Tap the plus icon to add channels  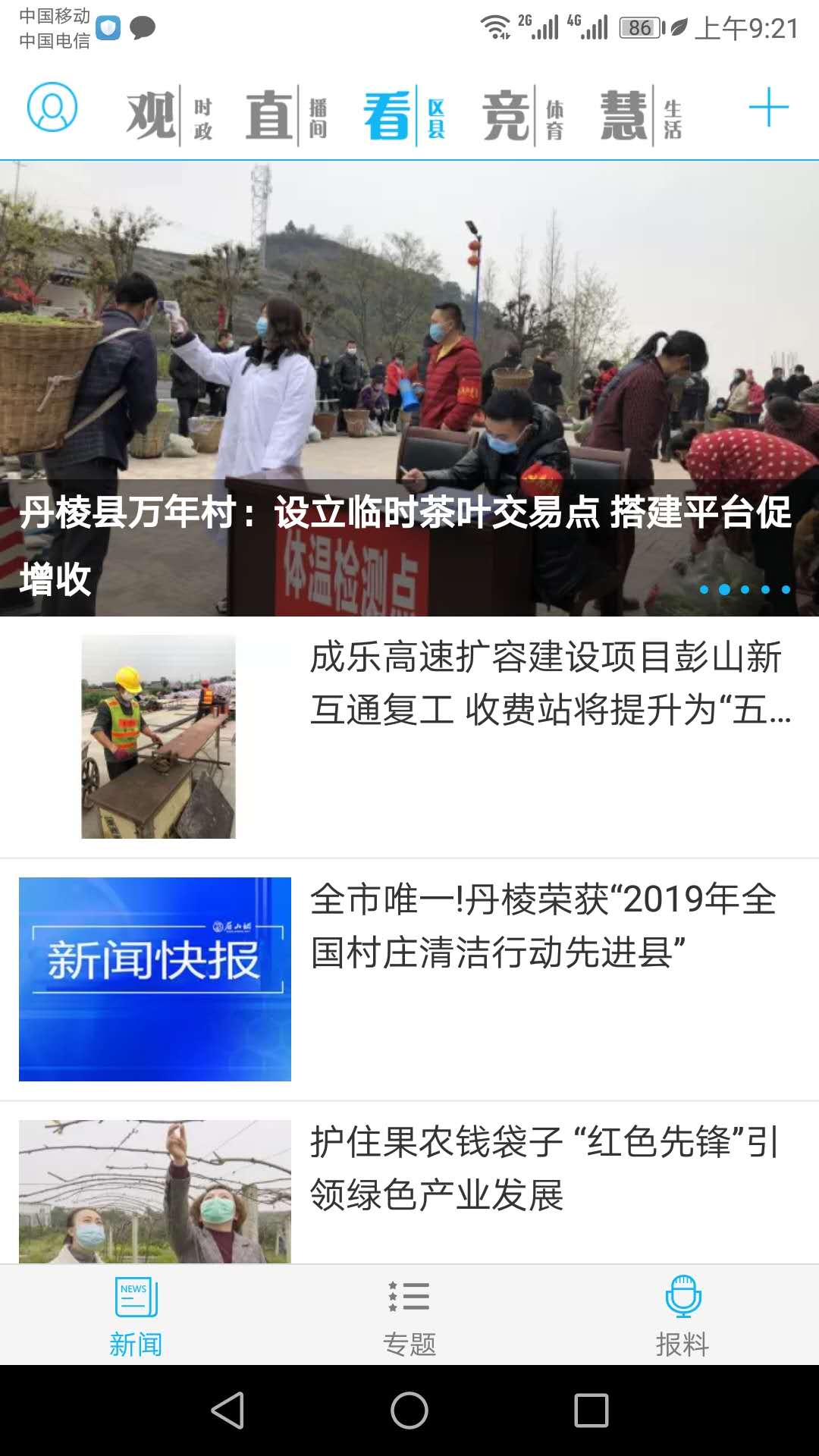point(767,108)
